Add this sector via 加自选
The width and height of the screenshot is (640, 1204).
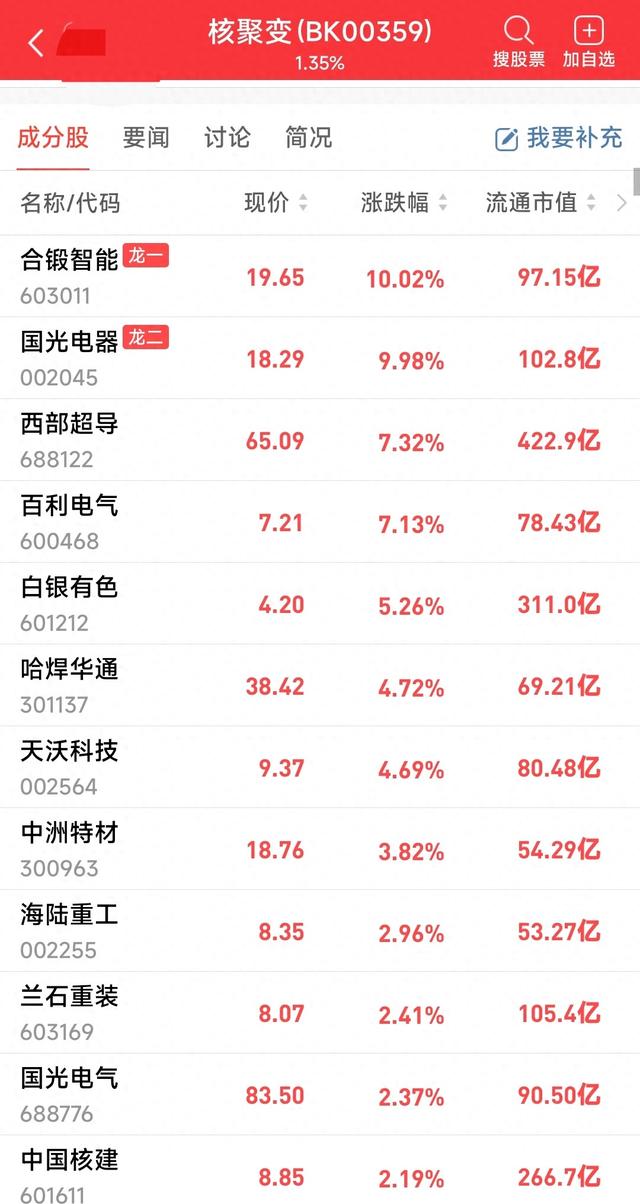(588, 42)
